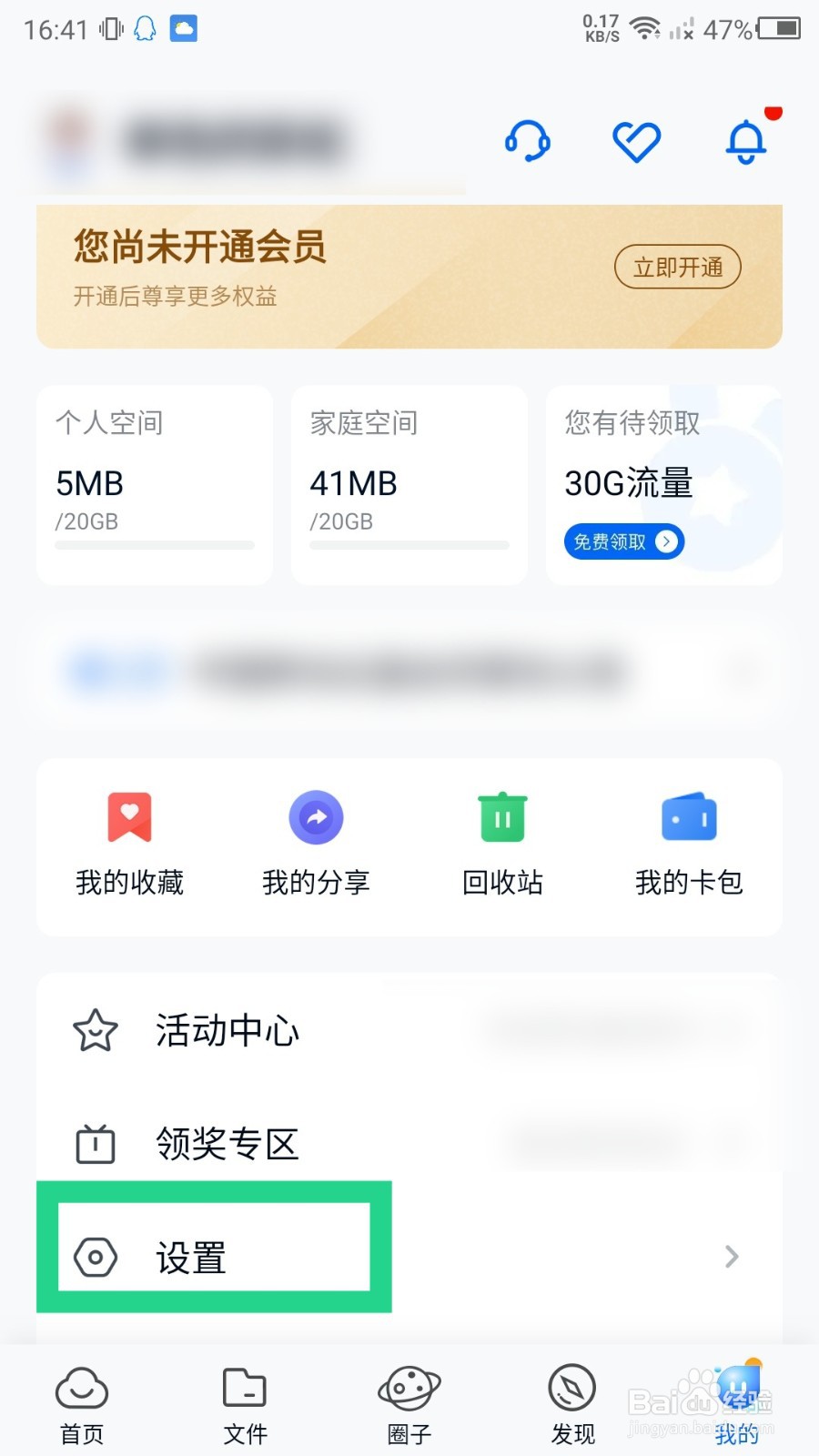Image resolution: width=819 pixels, height=1456 pixels.
Task: Tap the 活动中心 star icon
Action: click(x=95, y=1031)
